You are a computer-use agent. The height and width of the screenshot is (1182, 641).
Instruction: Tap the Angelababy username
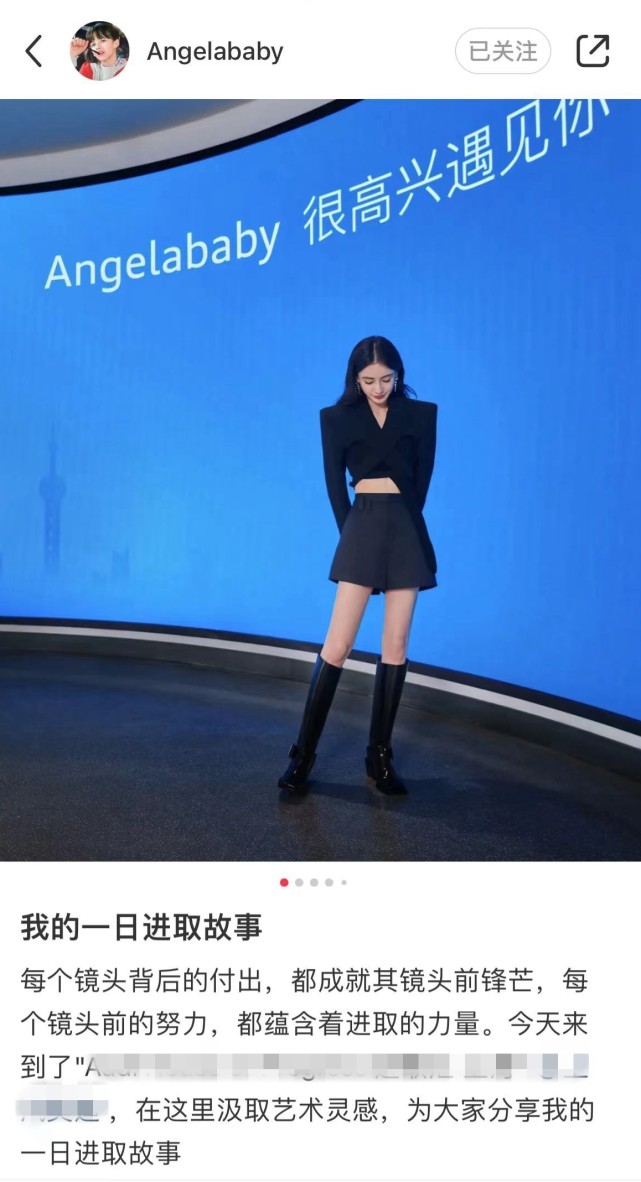tap(215, 51)
